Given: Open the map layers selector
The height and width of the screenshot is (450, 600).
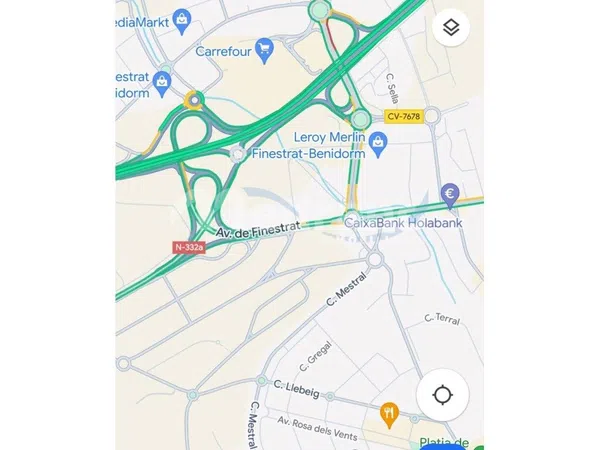Looking at the screenshot, I should [451, 27].
